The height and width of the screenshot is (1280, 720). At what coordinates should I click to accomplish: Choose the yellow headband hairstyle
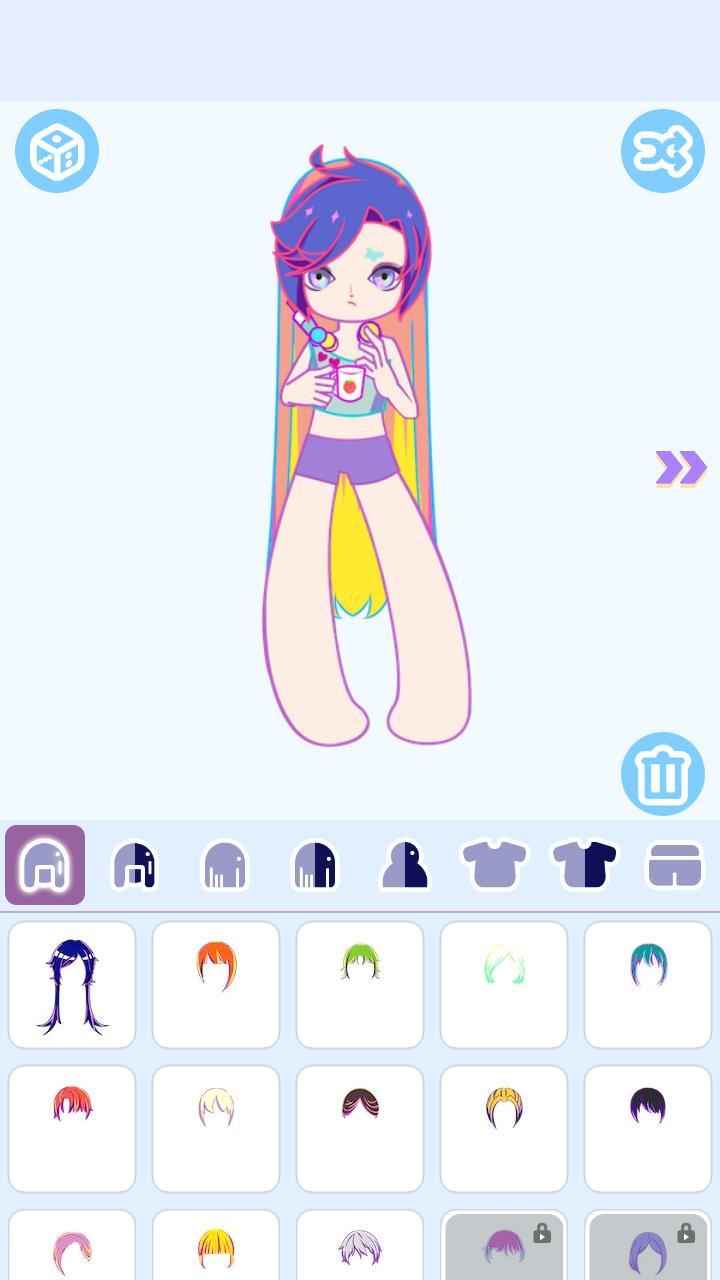pos(504,1129)
